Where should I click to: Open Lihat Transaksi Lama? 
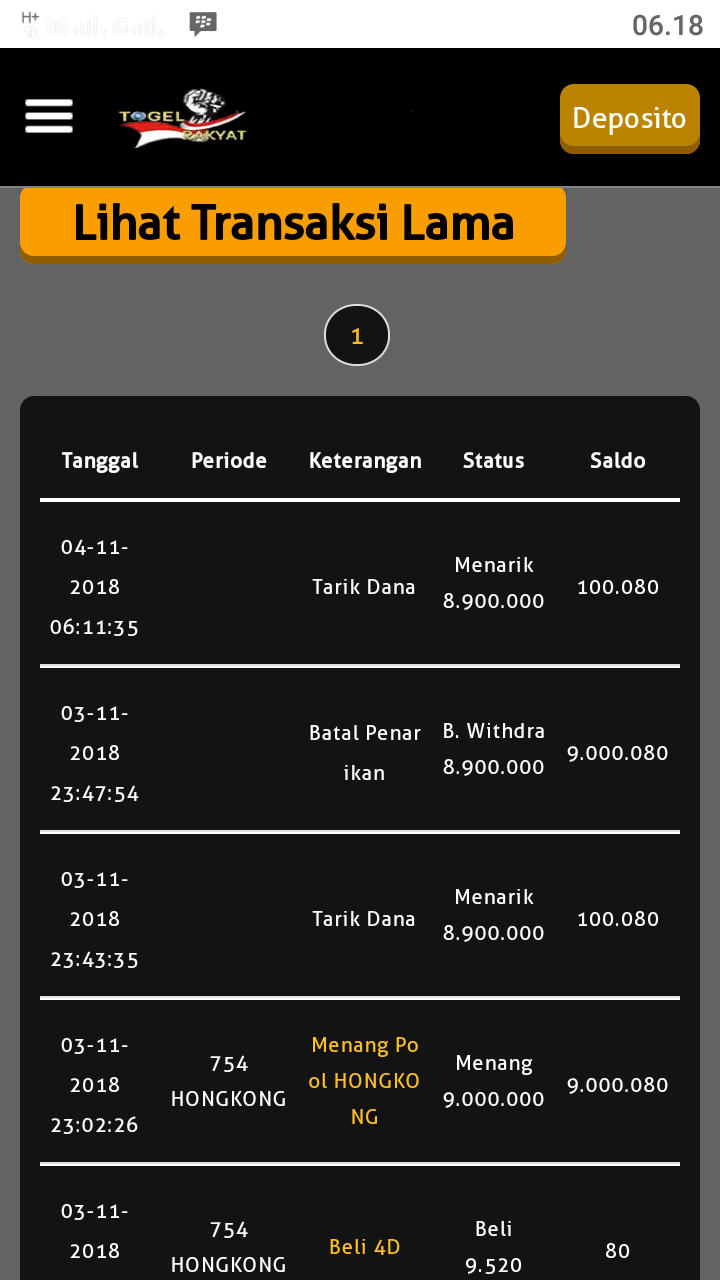pos(293,222)
